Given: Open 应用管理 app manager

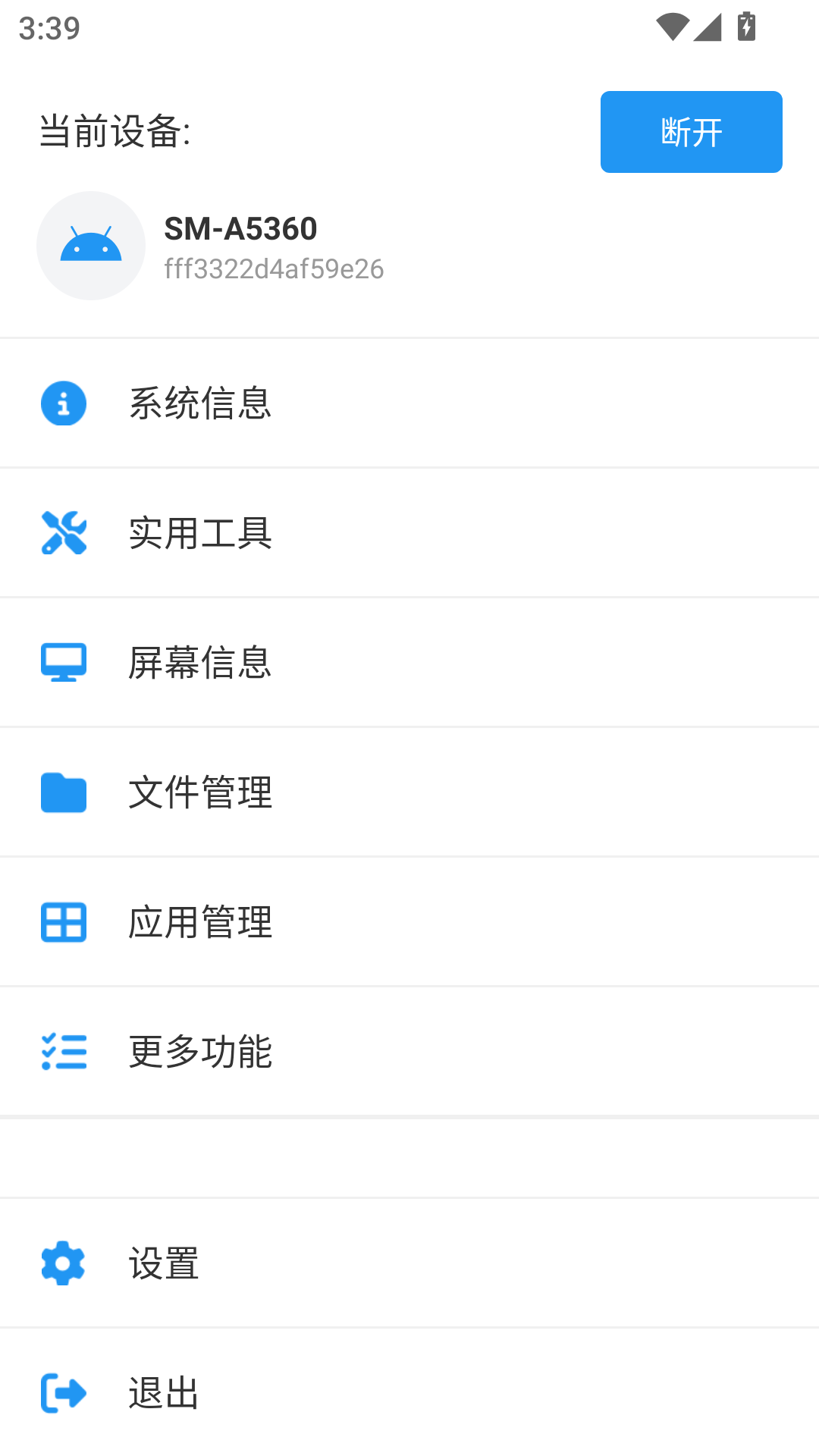Looking at the screenshot, I should (409, 921).
